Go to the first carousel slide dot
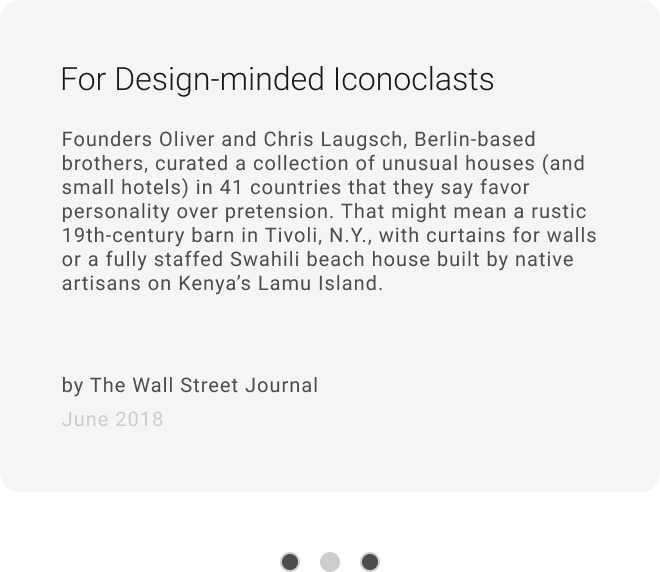 pos(290,562)
